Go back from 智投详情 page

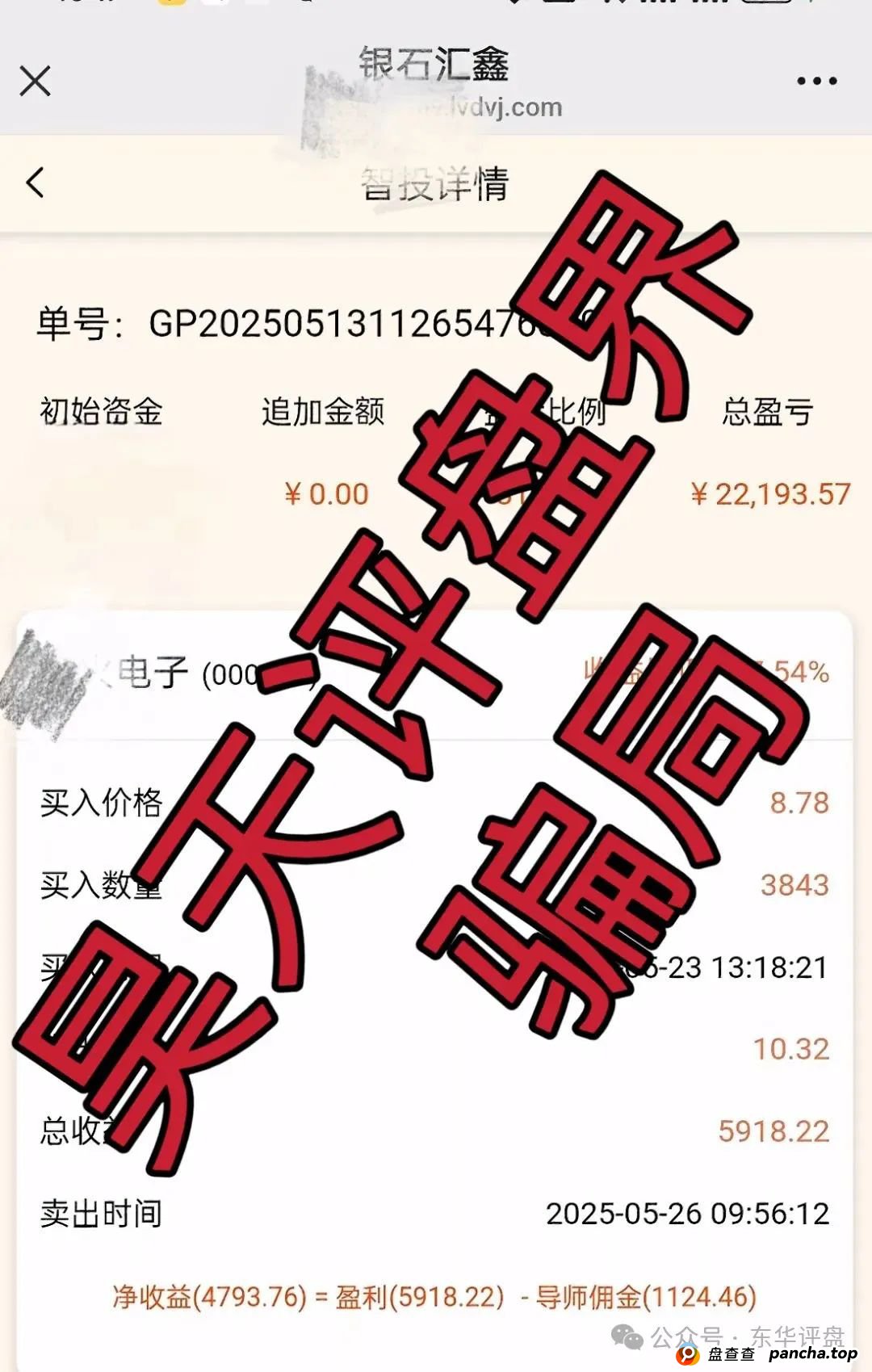tap(35, 183)
